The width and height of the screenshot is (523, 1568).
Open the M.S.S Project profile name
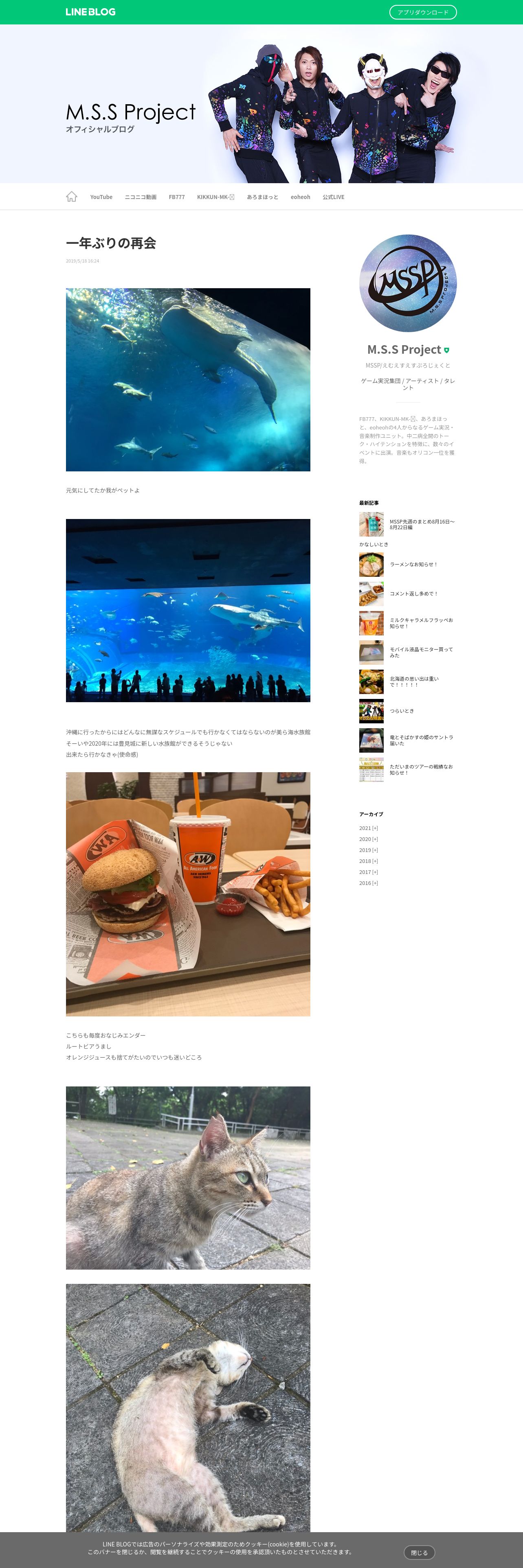tap(404, 349)
